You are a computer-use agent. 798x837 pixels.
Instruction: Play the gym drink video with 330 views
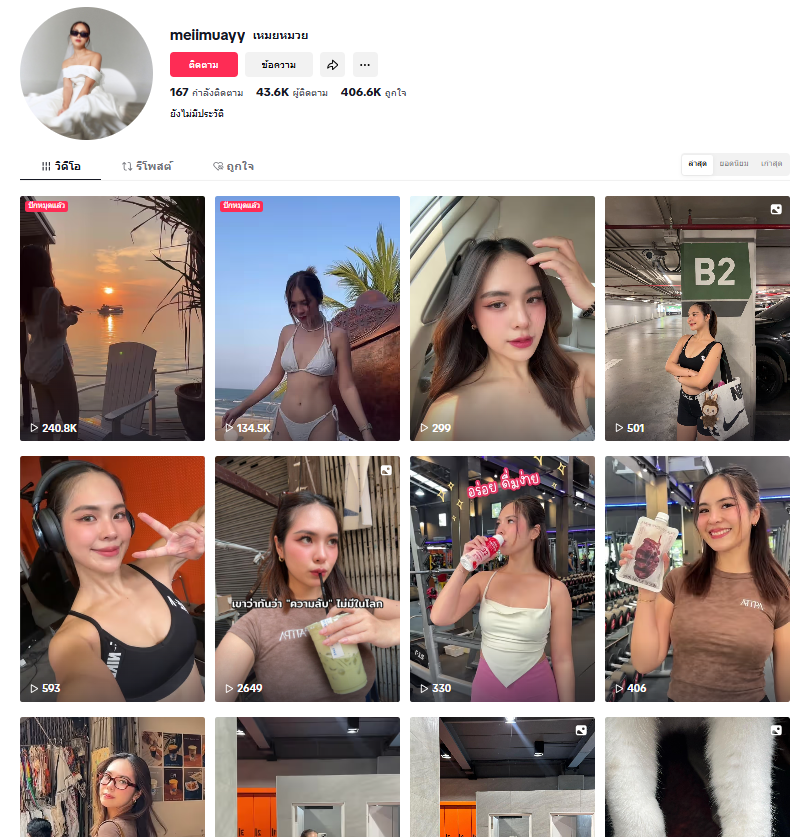(502, 578)
